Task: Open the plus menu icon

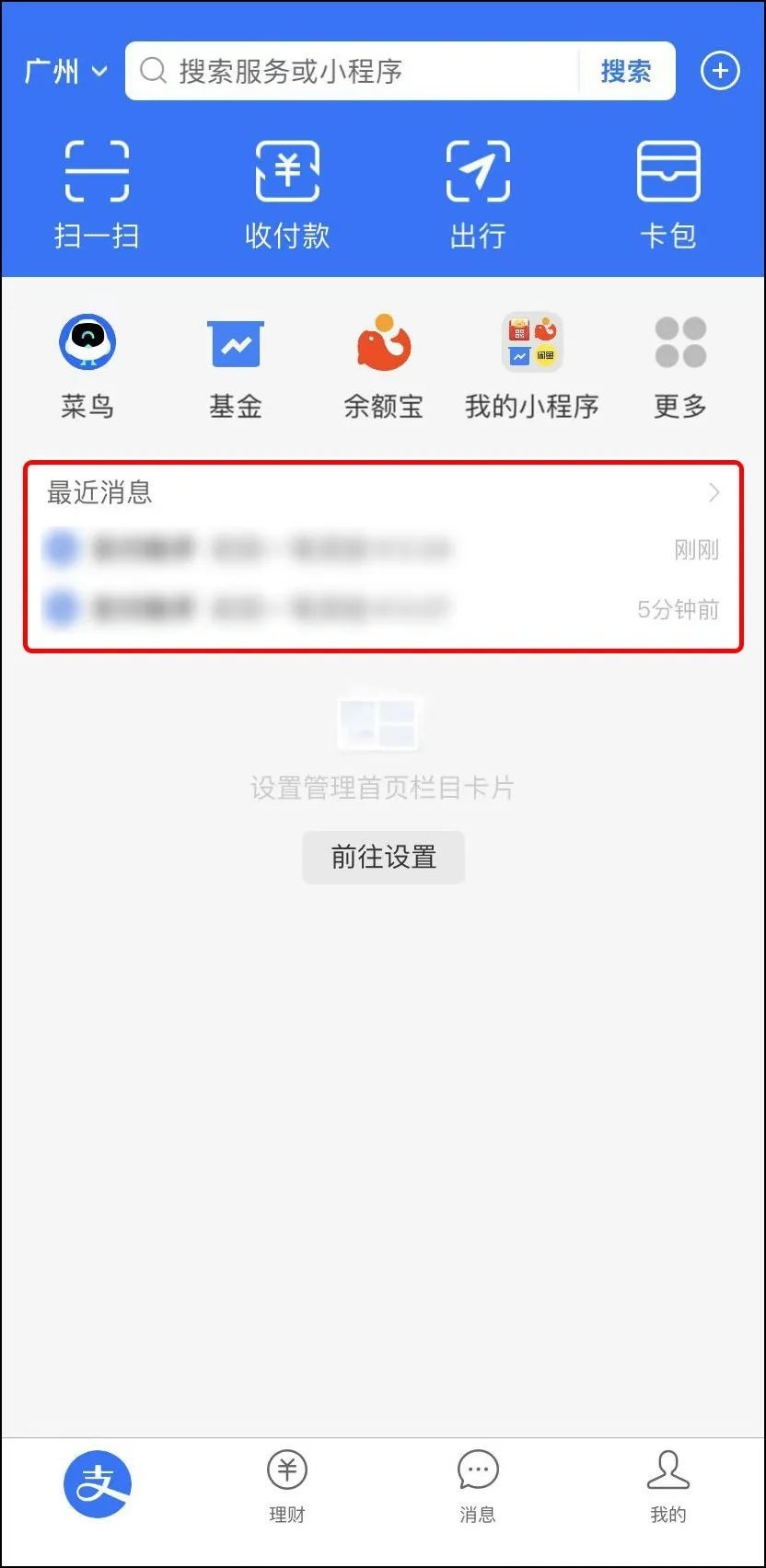Action: click(x=720, y=71)
